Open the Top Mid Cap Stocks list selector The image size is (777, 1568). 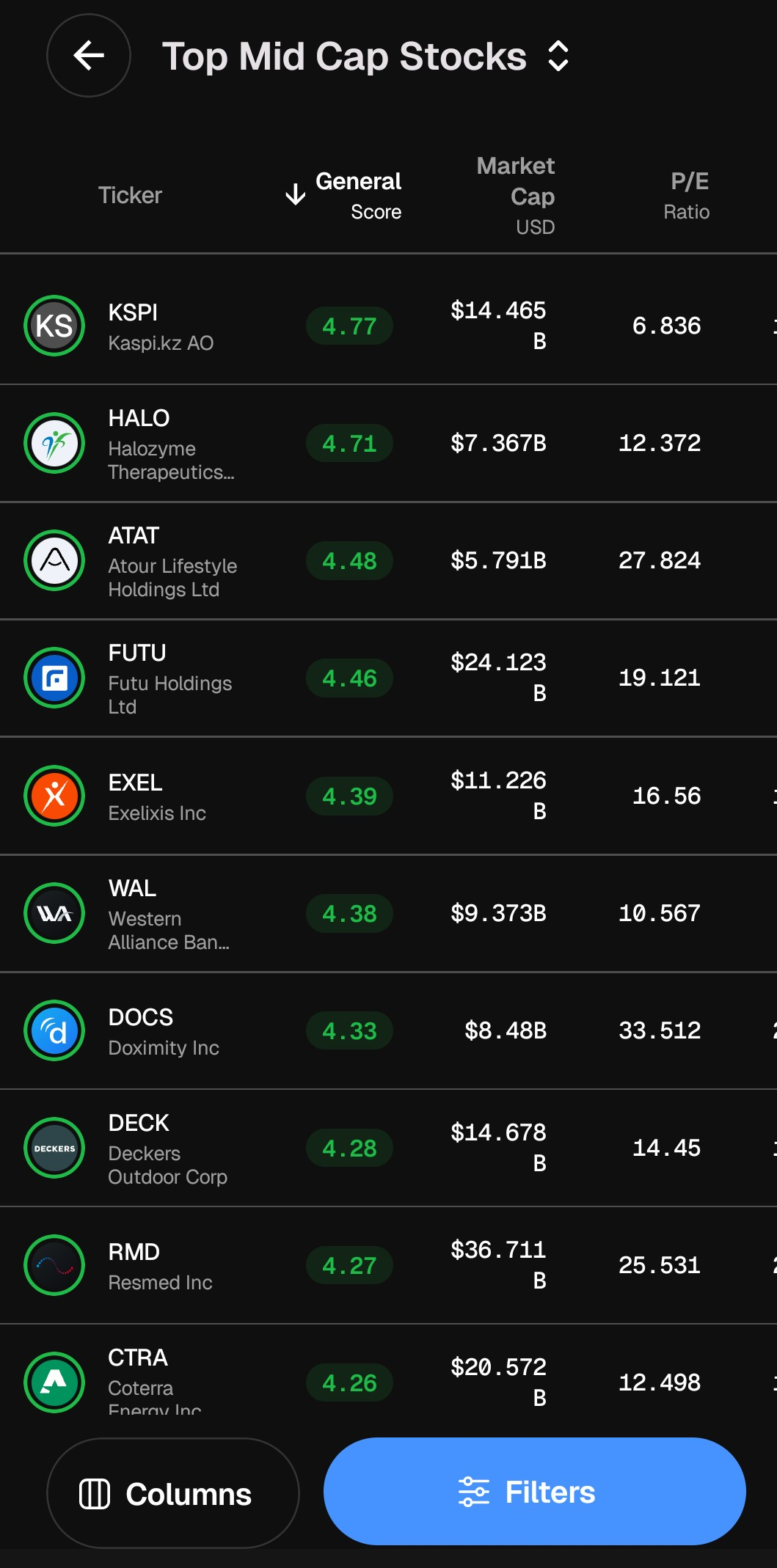365,56
